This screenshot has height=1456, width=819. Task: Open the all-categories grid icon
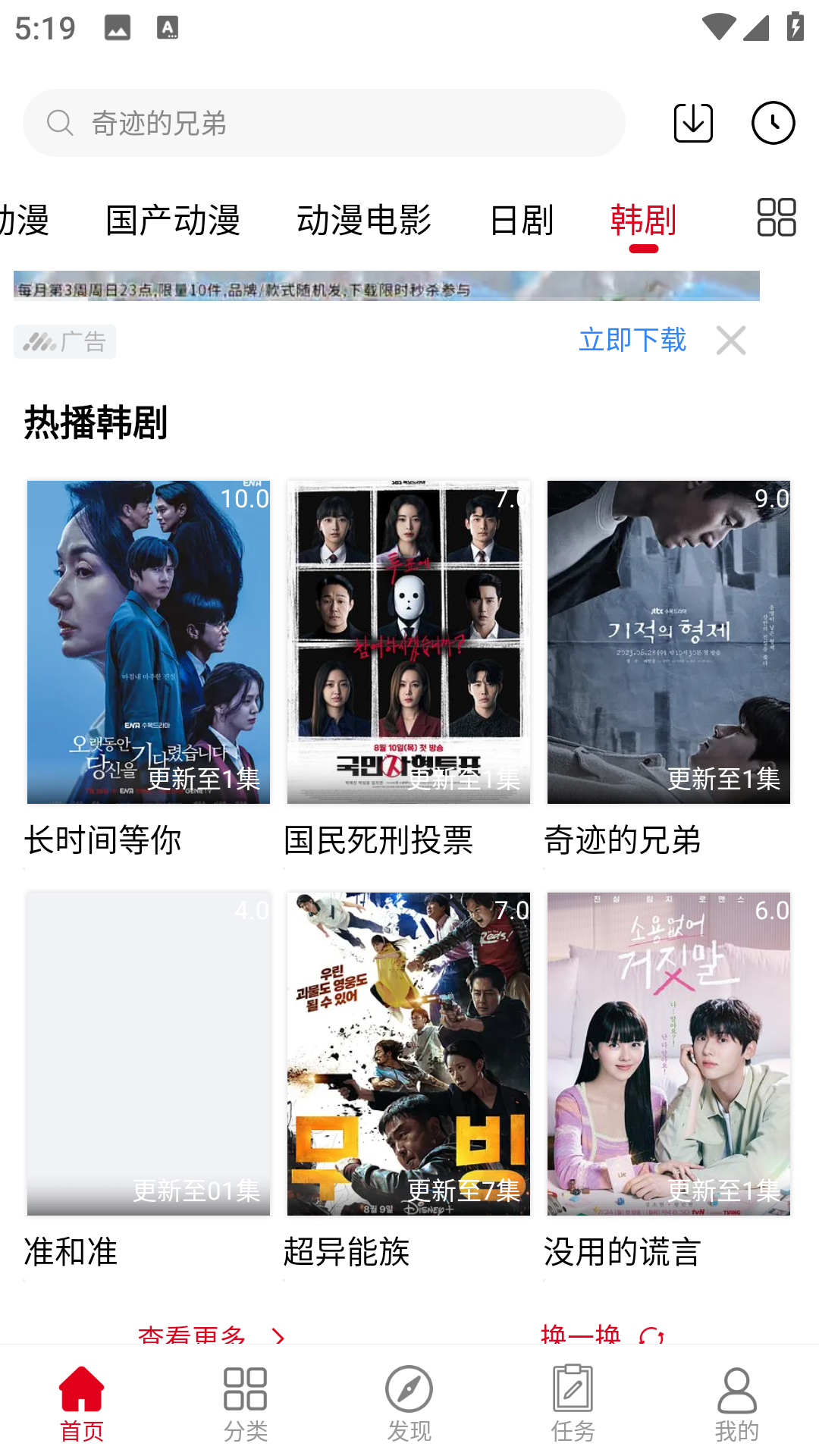pos(777,218)
